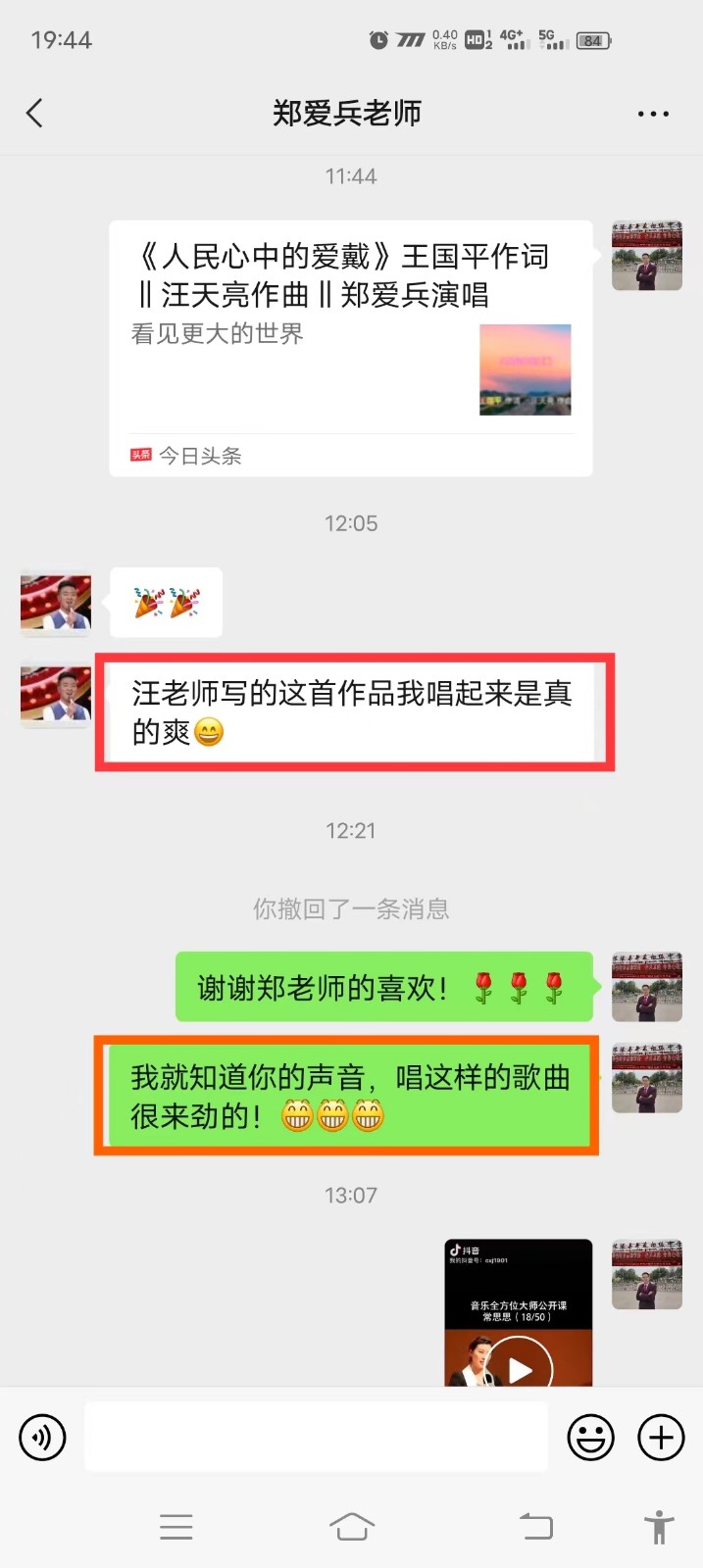Screen dimensions: 703x1568
Task: Open the emoji sticker panel
Action: 590,1438
